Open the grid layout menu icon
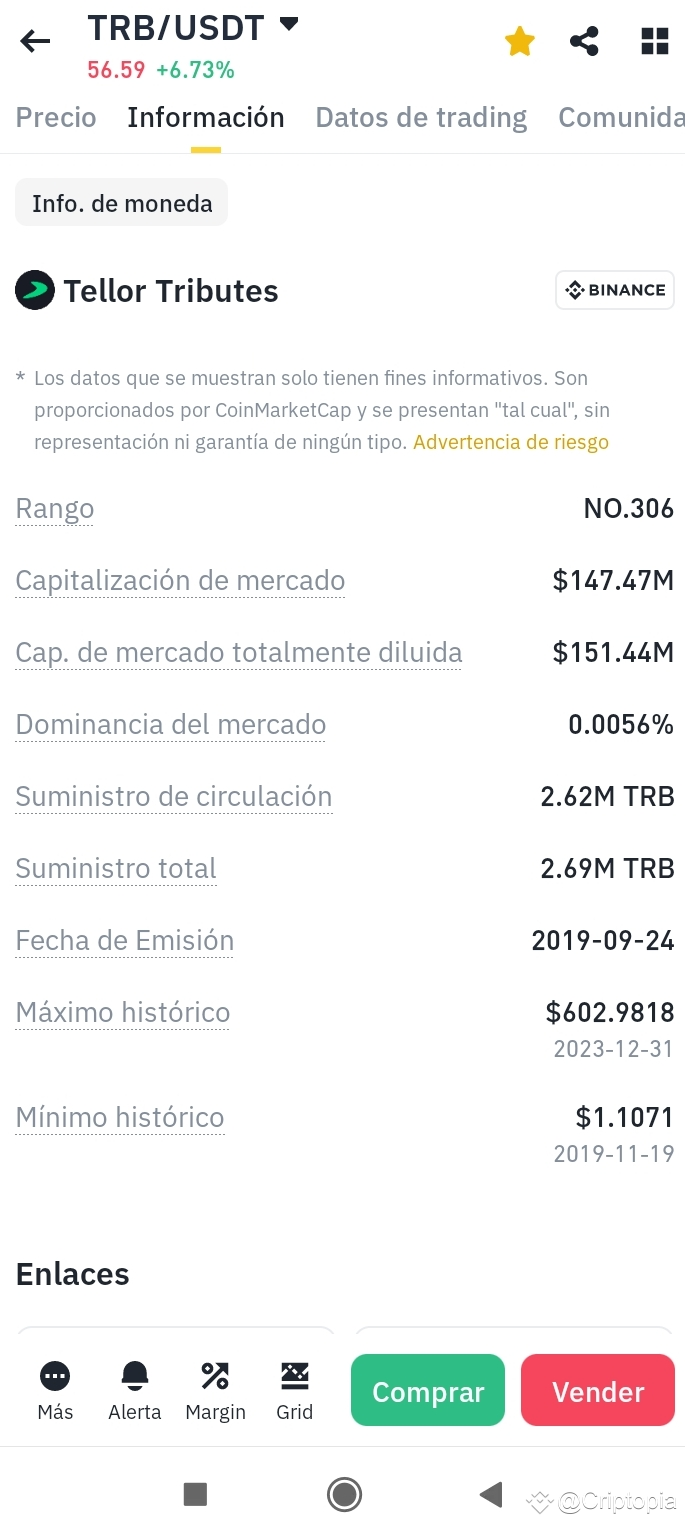The width and height of the screenshot is (685, 1523). [x=654, y=41]
